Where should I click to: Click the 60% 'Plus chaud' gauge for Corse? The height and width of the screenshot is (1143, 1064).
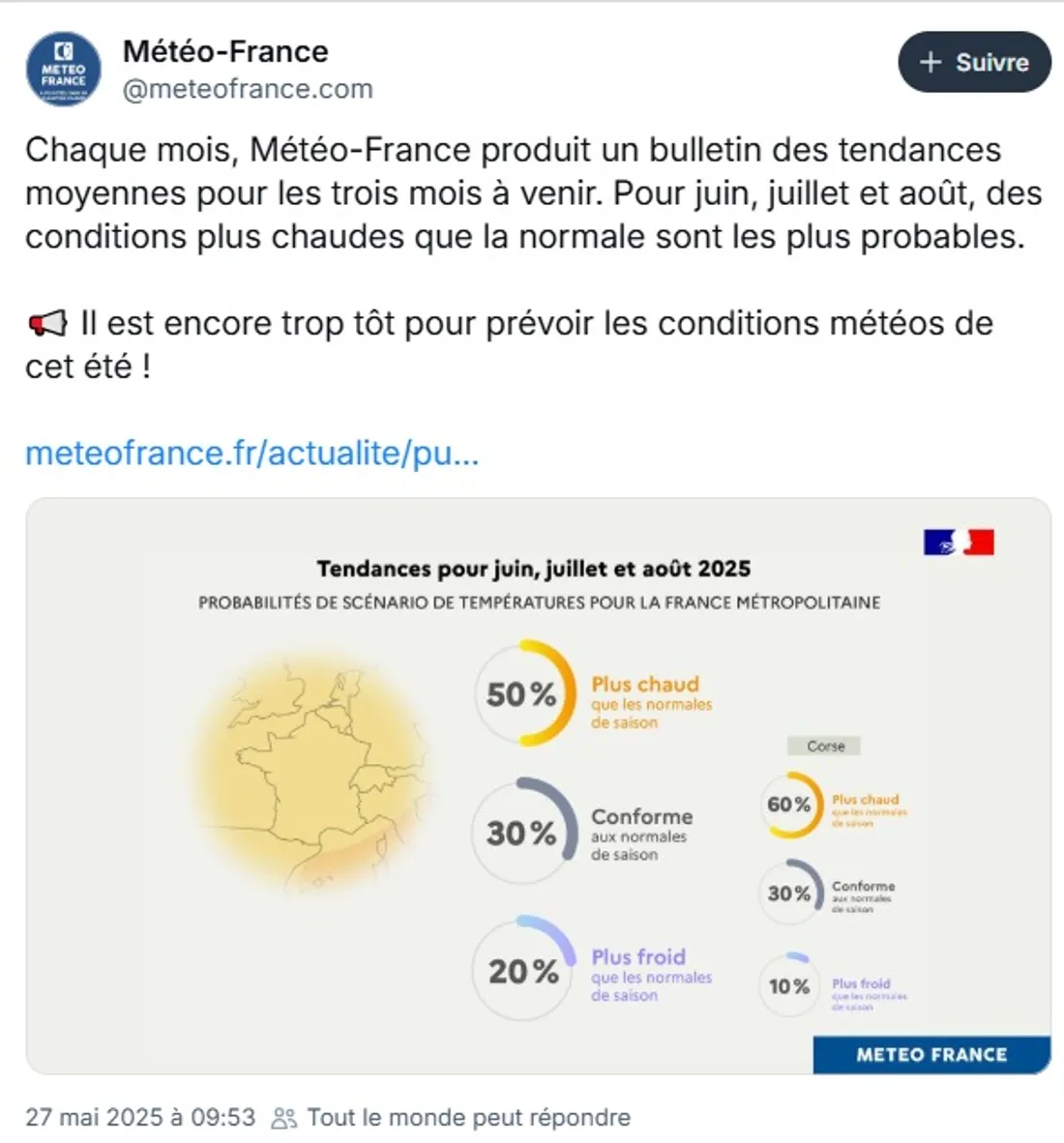[790, 804]
